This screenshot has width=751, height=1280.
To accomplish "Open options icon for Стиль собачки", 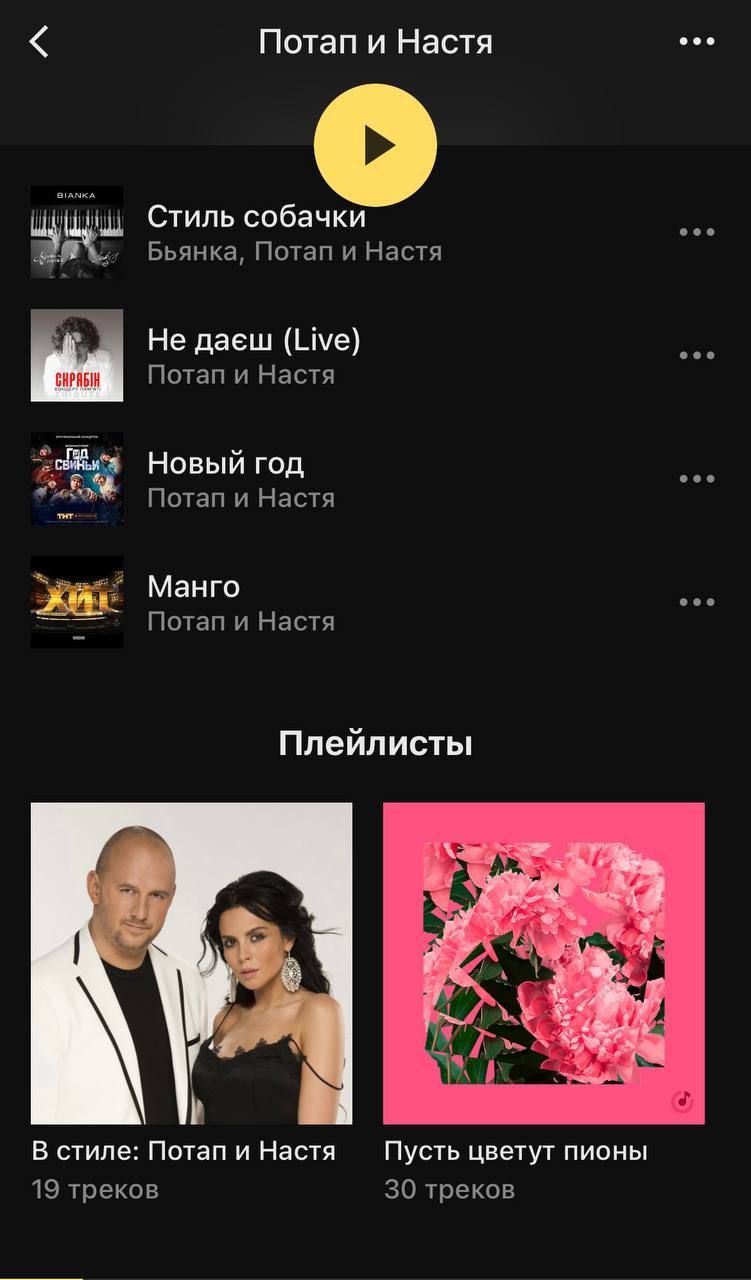I will (694, 231).
